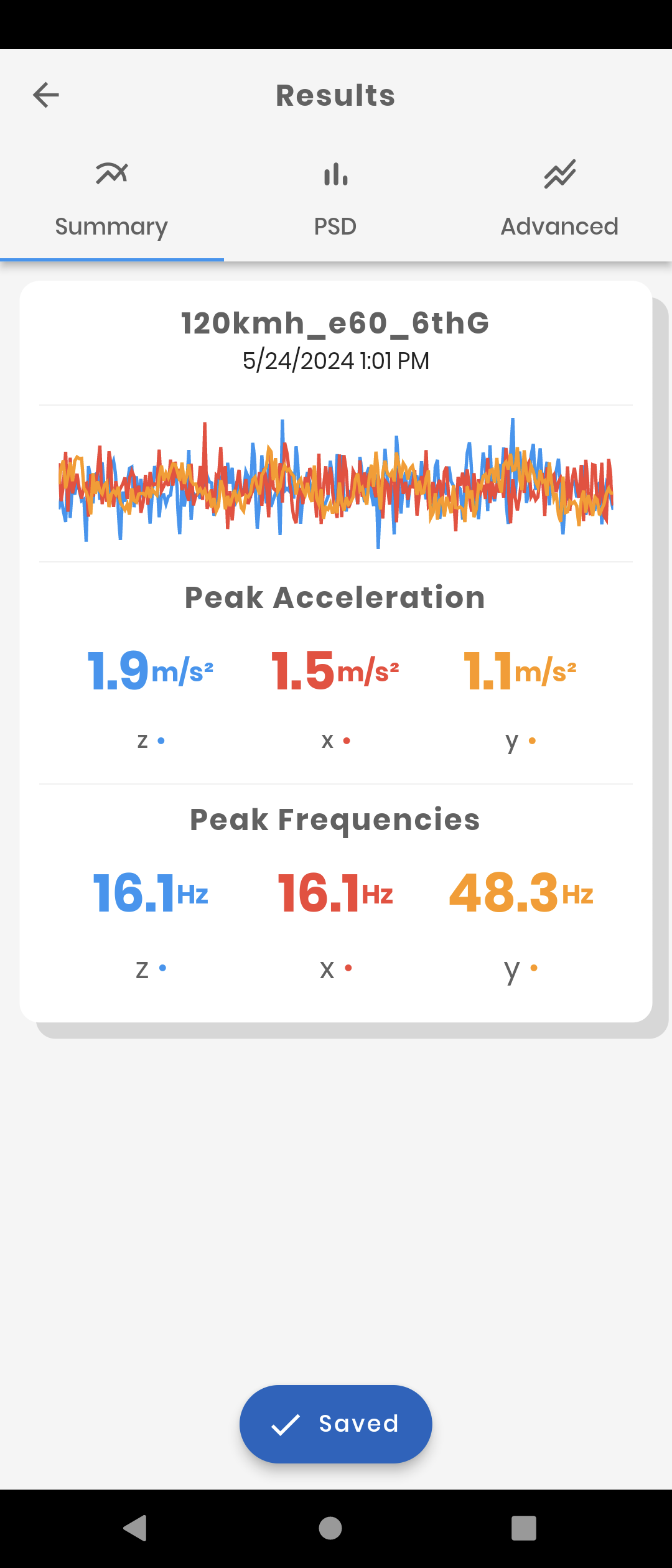Go back using the arrow icon
This screenshot has width=672, height=1568.
46,95
